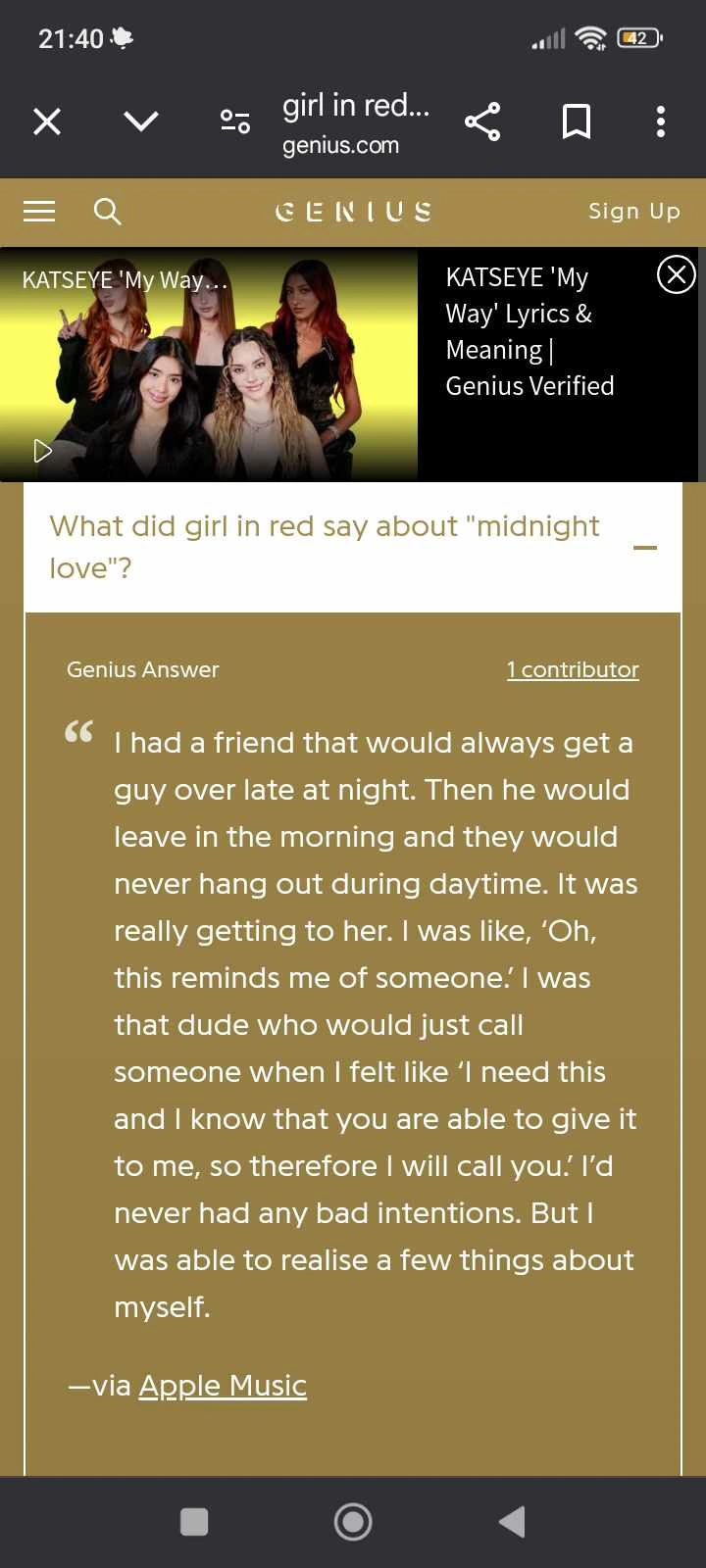Play the KATSEYE 'My Way' video
706x1568 pixels.
click(42, 451)
